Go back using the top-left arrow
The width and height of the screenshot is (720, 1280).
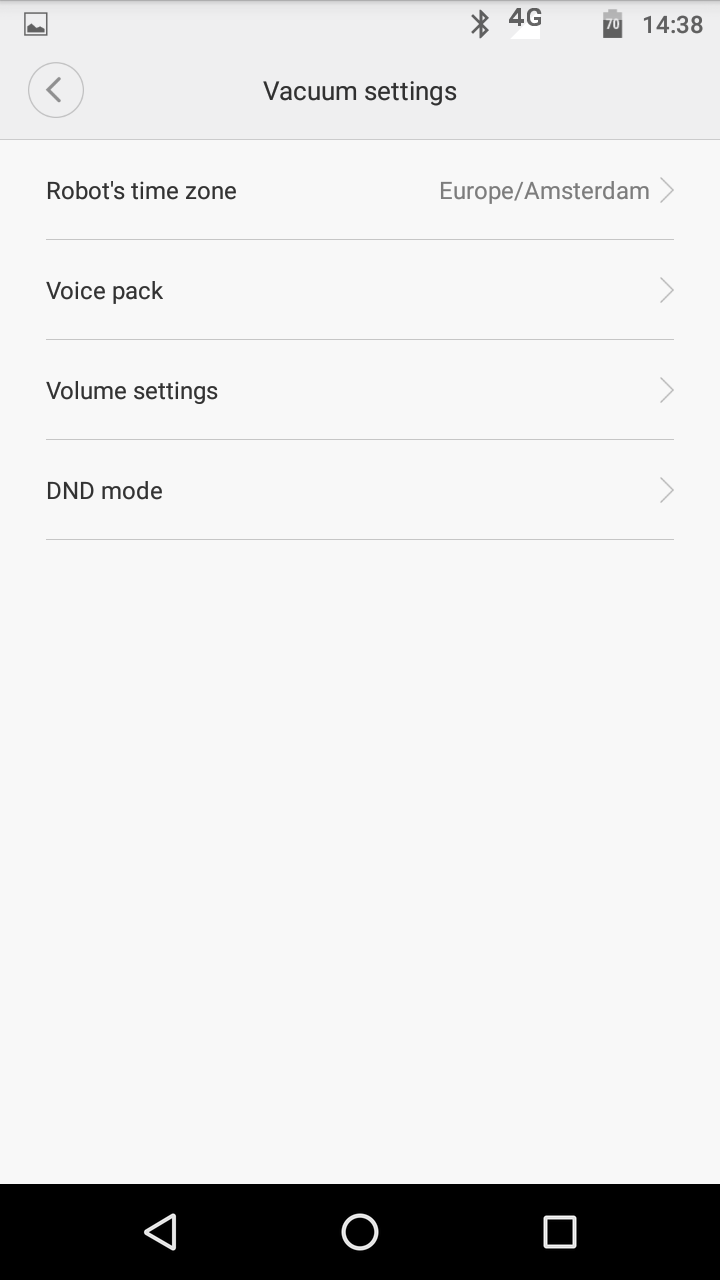(55, 90)
